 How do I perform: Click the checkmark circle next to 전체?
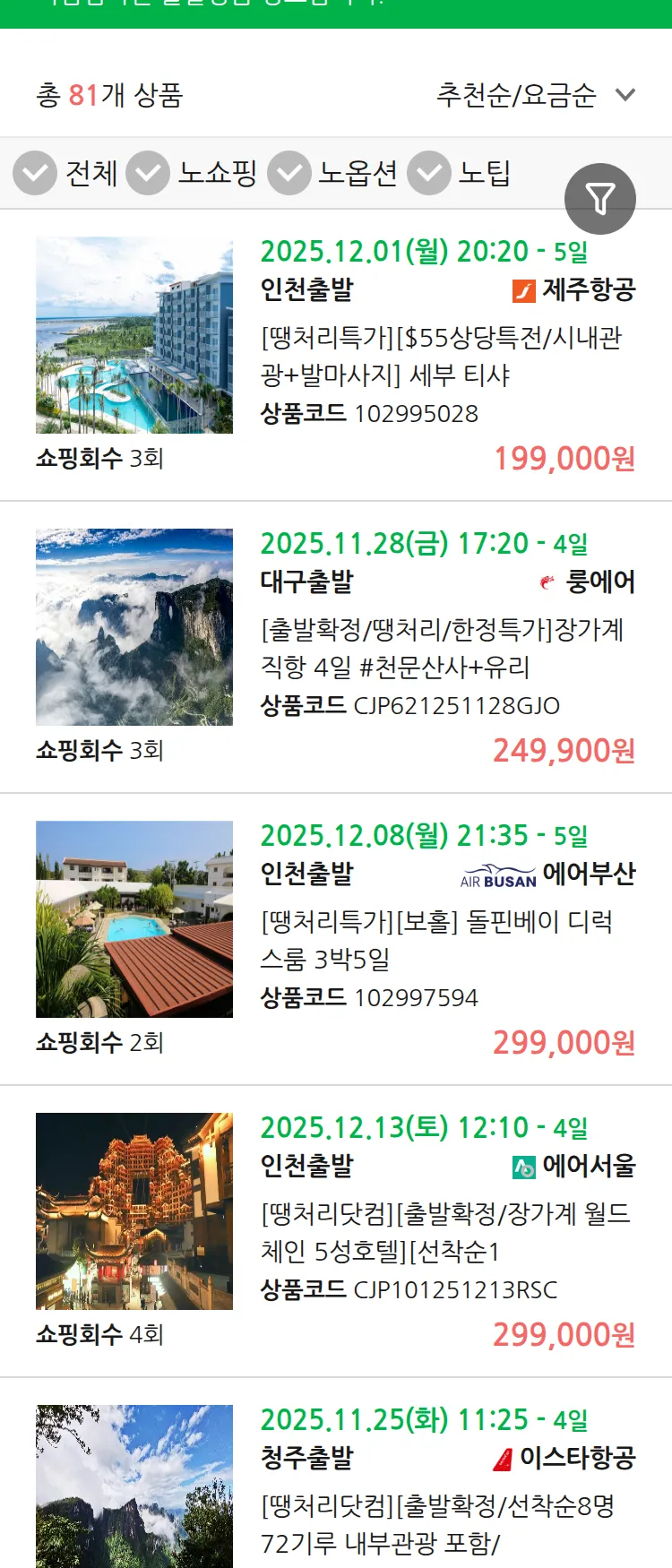coord(34,173)
